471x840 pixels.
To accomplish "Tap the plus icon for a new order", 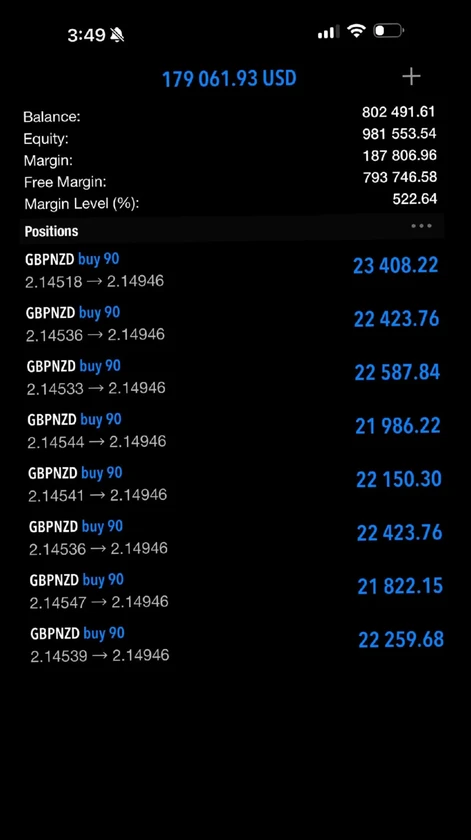I will [411, 77].
